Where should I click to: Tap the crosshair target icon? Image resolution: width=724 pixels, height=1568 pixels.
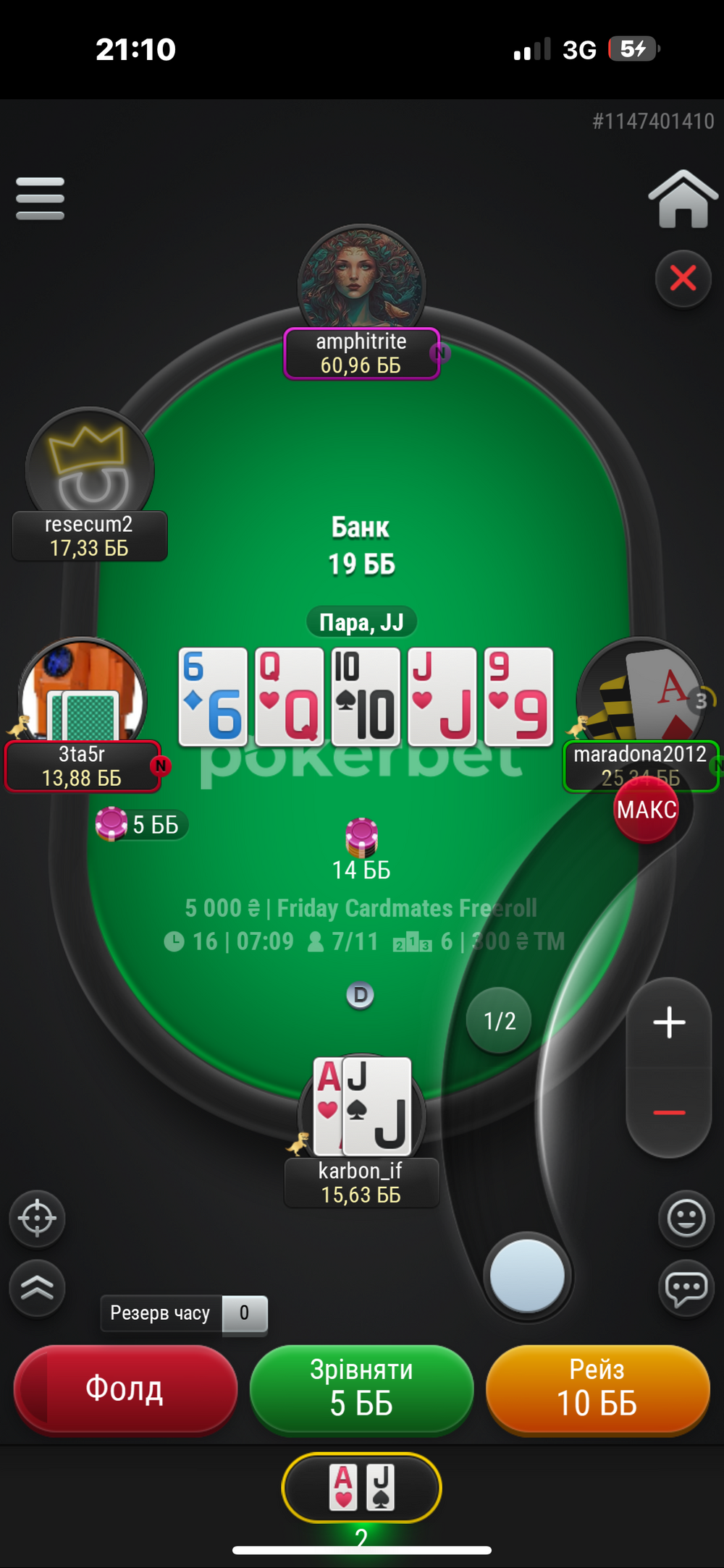37,1219
